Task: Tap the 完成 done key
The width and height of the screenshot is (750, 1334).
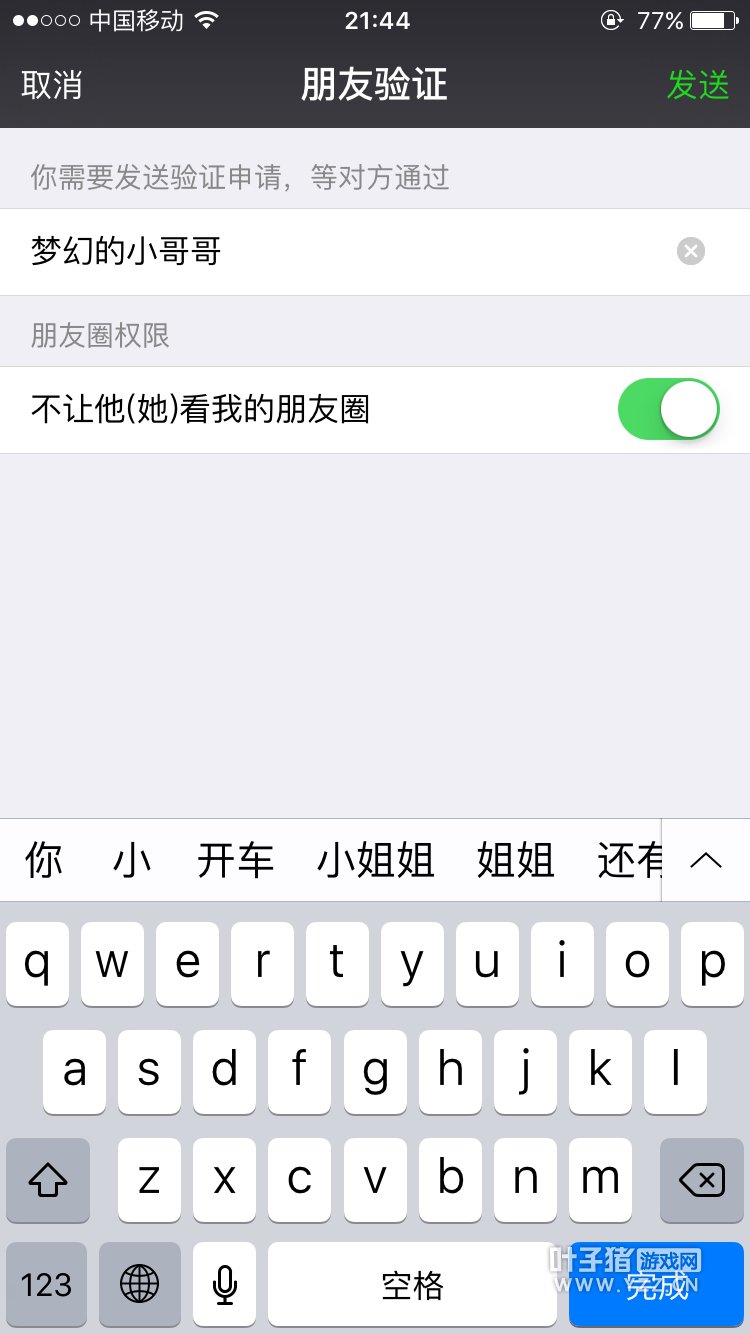Action: [657, 1284]
